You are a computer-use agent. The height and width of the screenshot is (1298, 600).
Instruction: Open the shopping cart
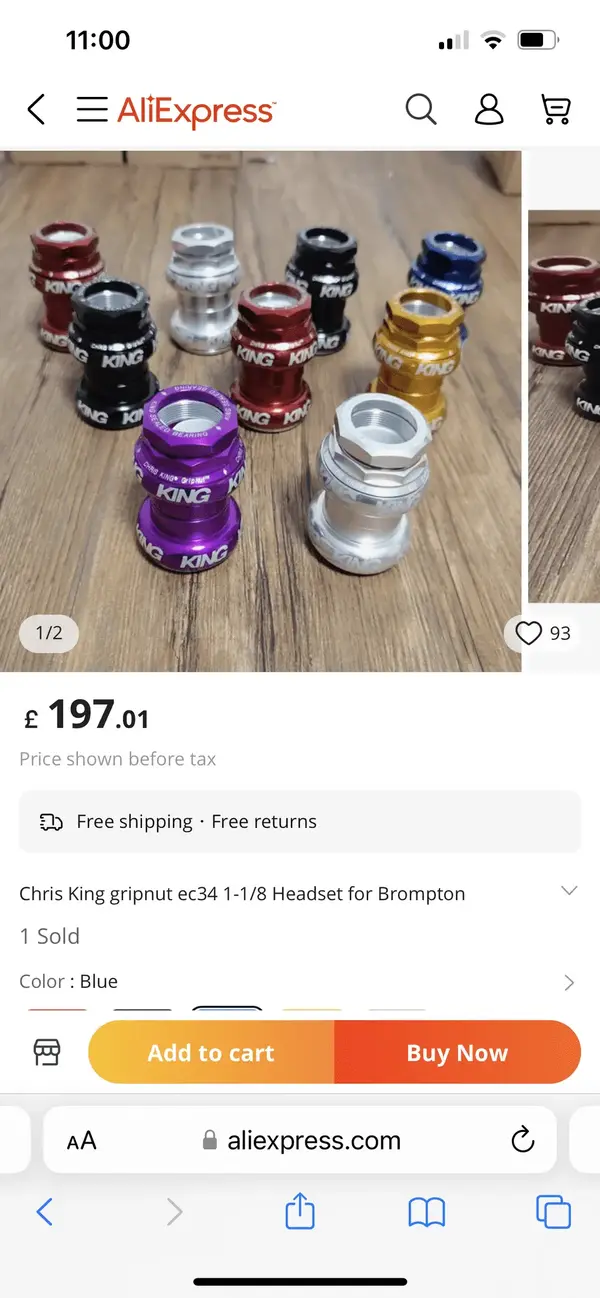[x=555, y=109]
